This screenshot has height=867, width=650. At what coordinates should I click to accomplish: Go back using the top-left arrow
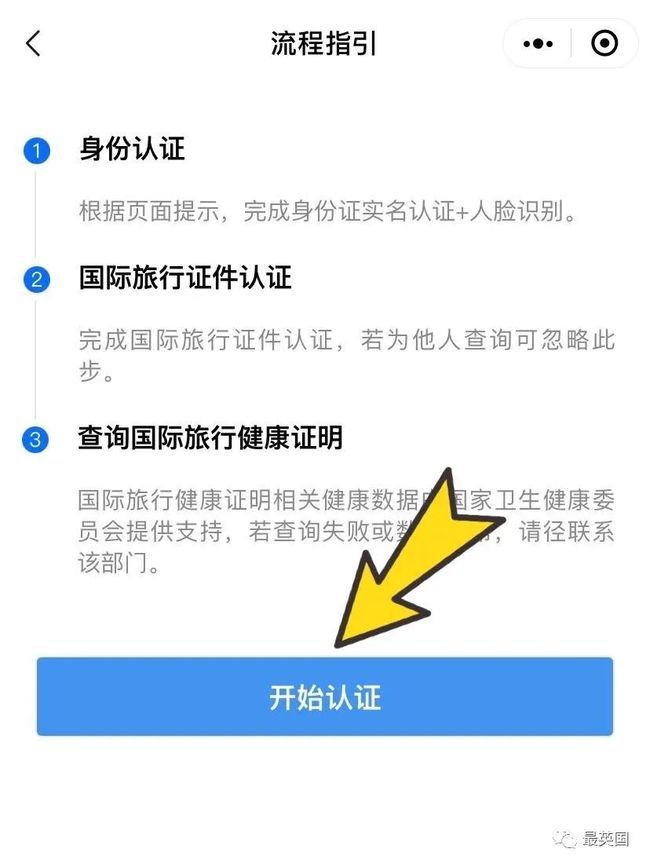click(x=34, y=43)
